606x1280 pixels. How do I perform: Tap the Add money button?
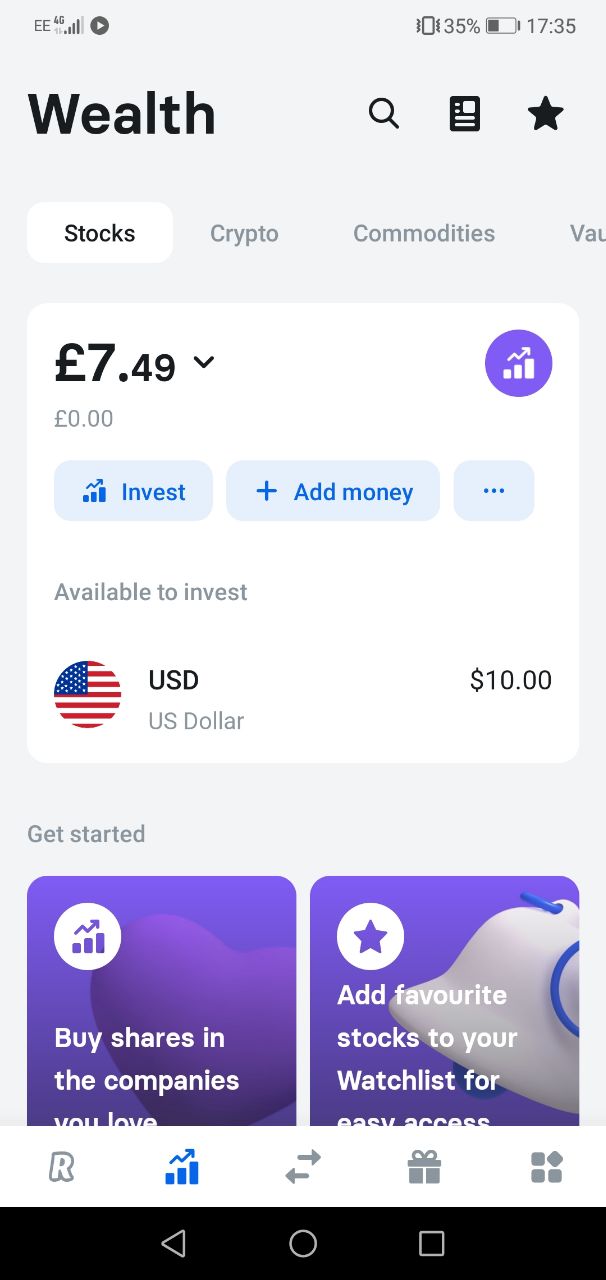coord(333,491)
